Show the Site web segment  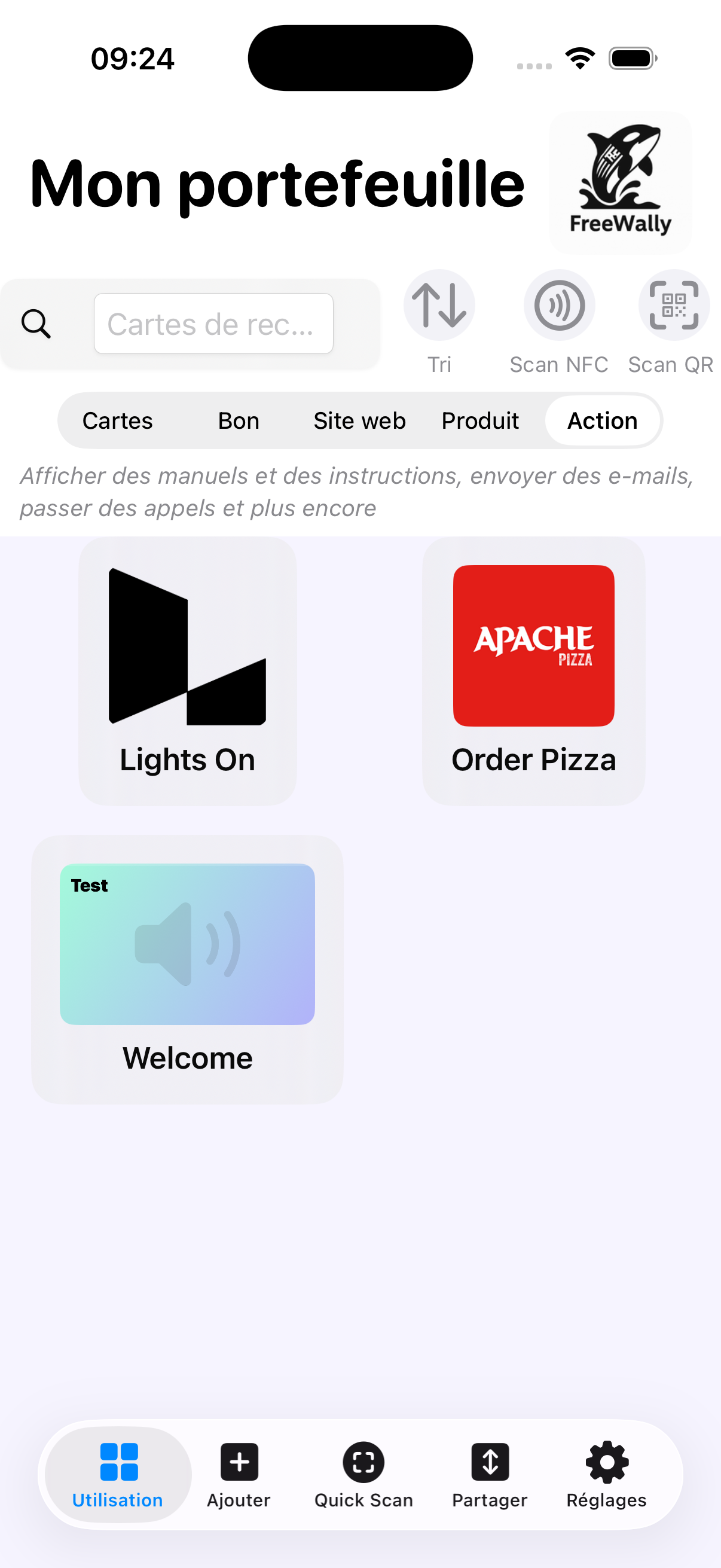pos(359,421)
